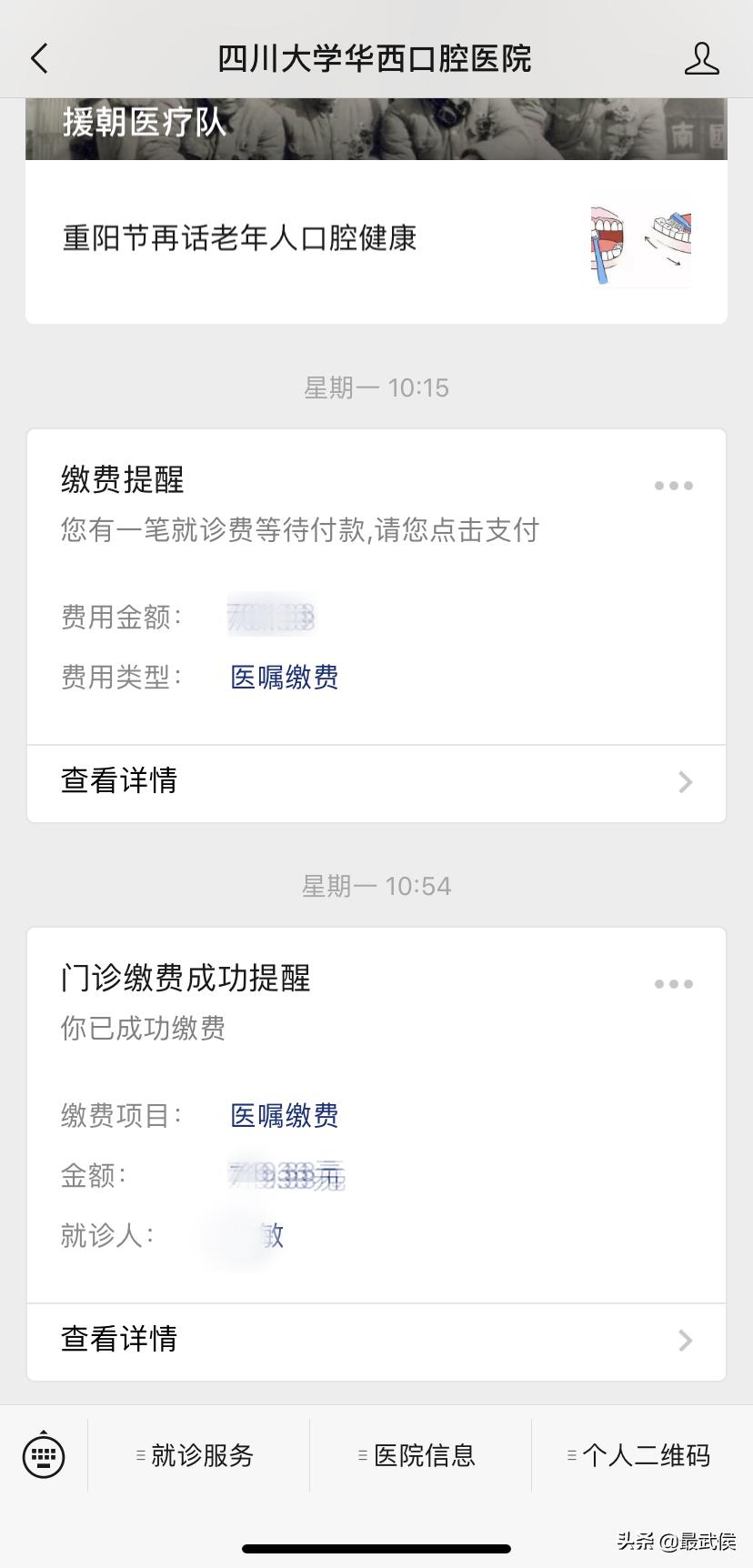Image resolution: width=753 pixels, height=1568 pixels.
Task: Select the 四川大学华西口腔医院 title
Action: click(376, 57)
